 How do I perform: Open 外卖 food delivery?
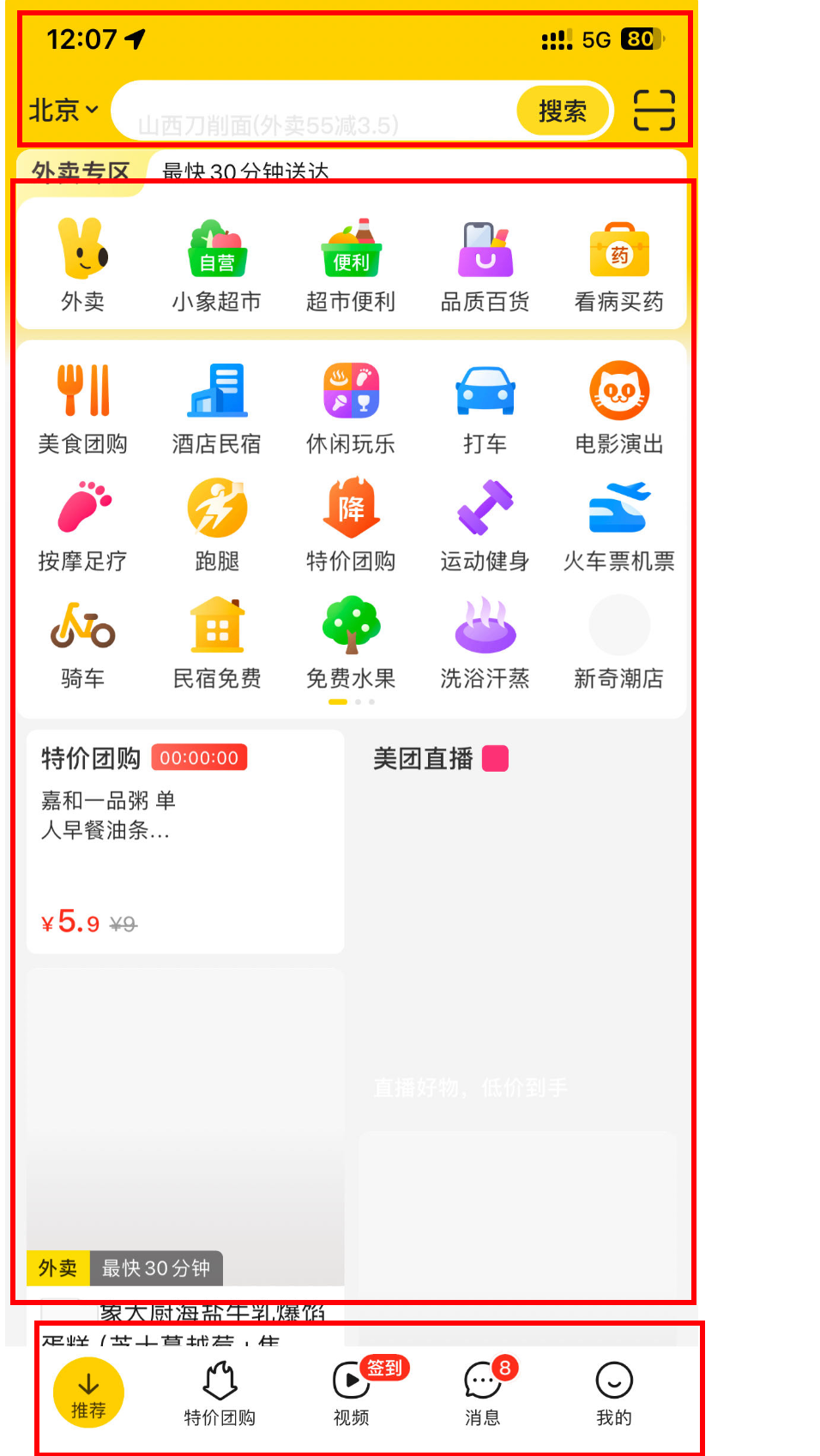83,265
